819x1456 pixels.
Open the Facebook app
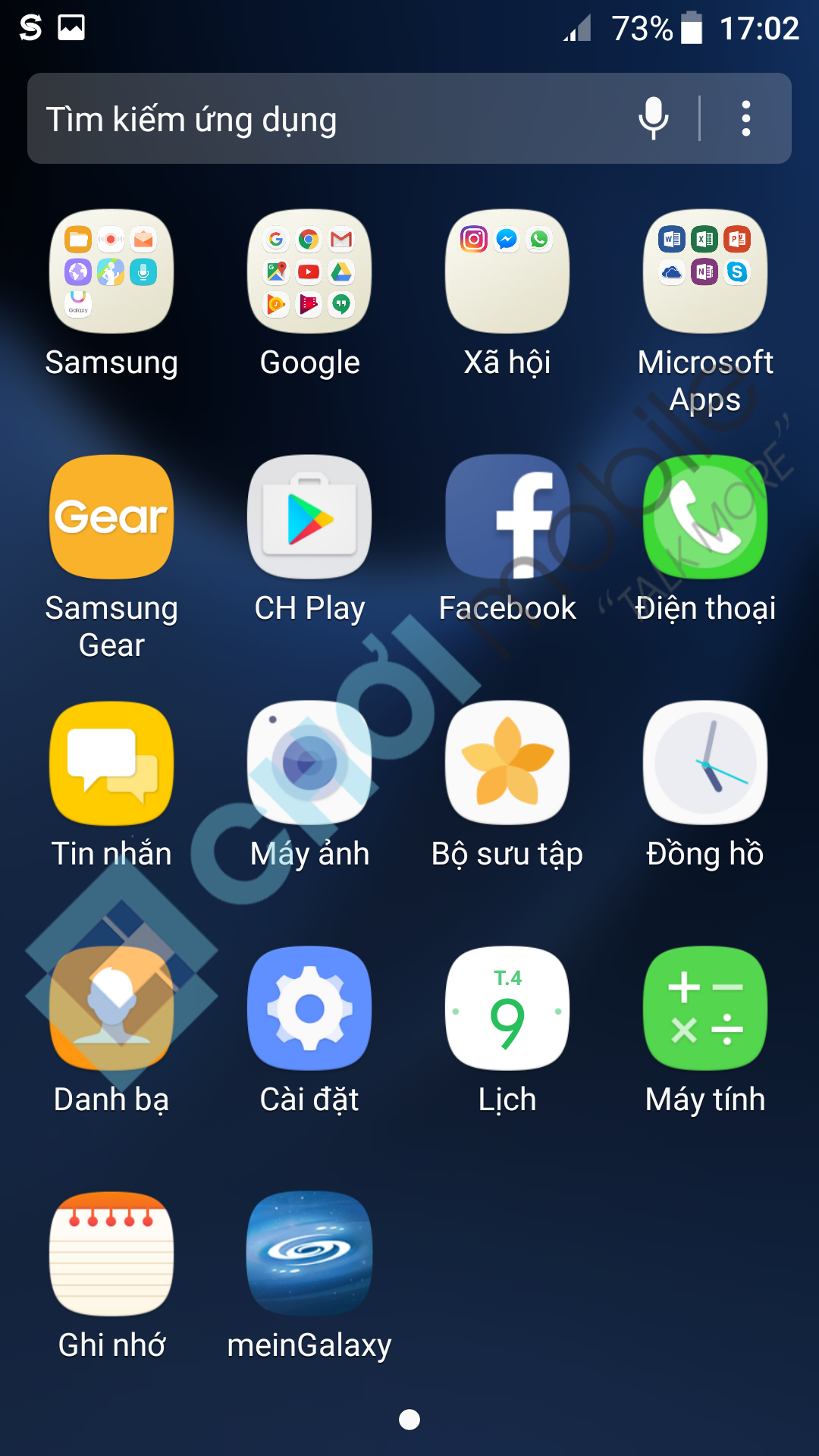pos(507,517)
